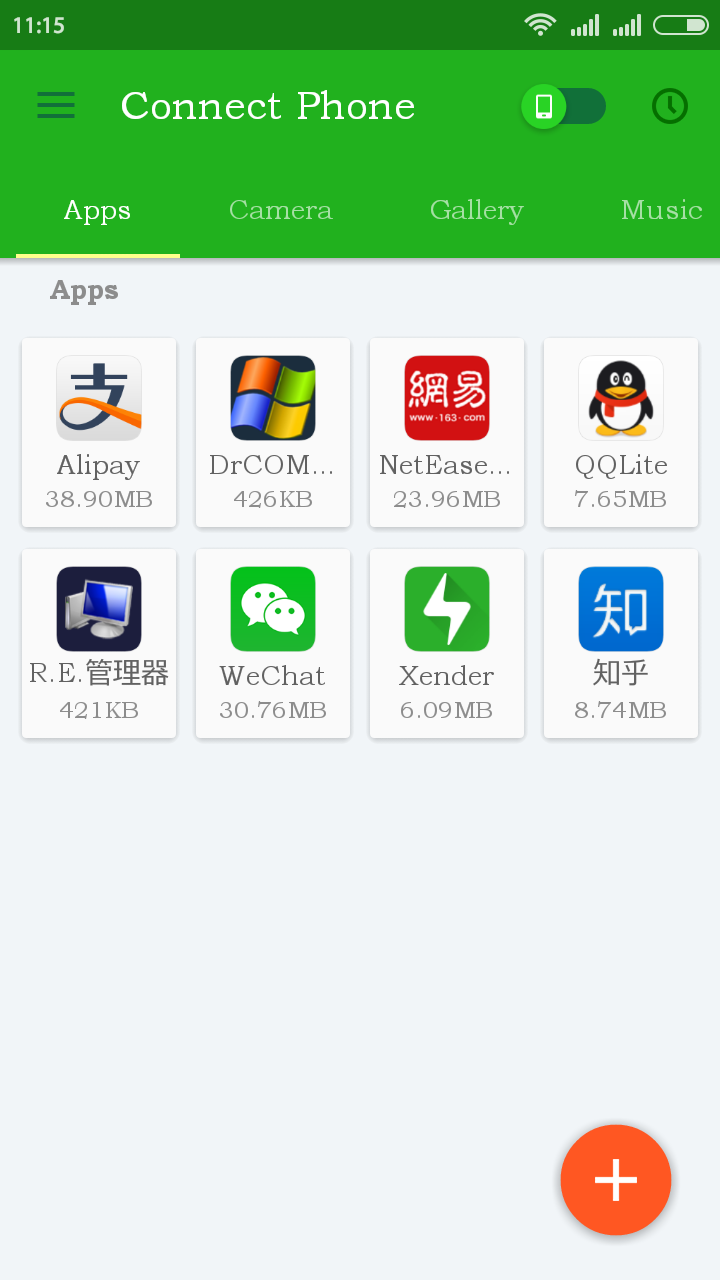Tap the NetEase app card

[447, 432]
